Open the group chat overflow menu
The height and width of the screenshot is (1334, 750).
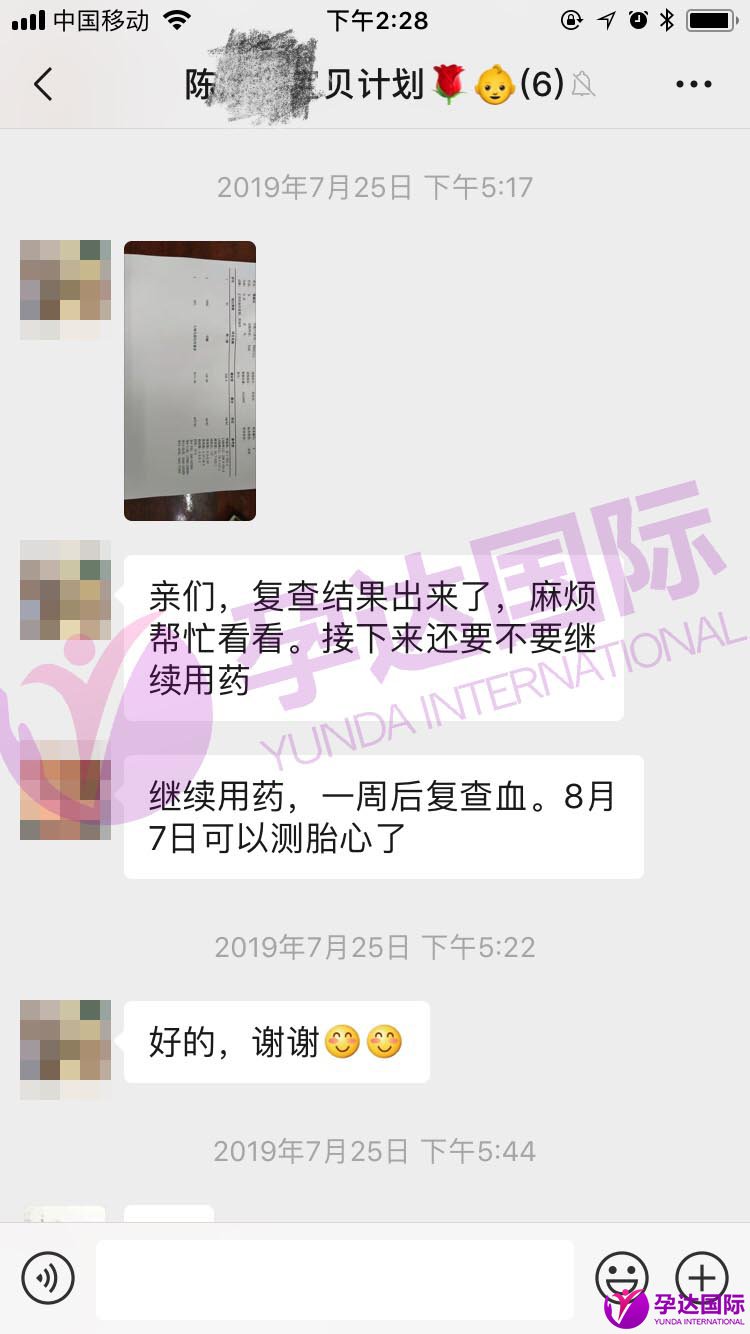[693, 85]
